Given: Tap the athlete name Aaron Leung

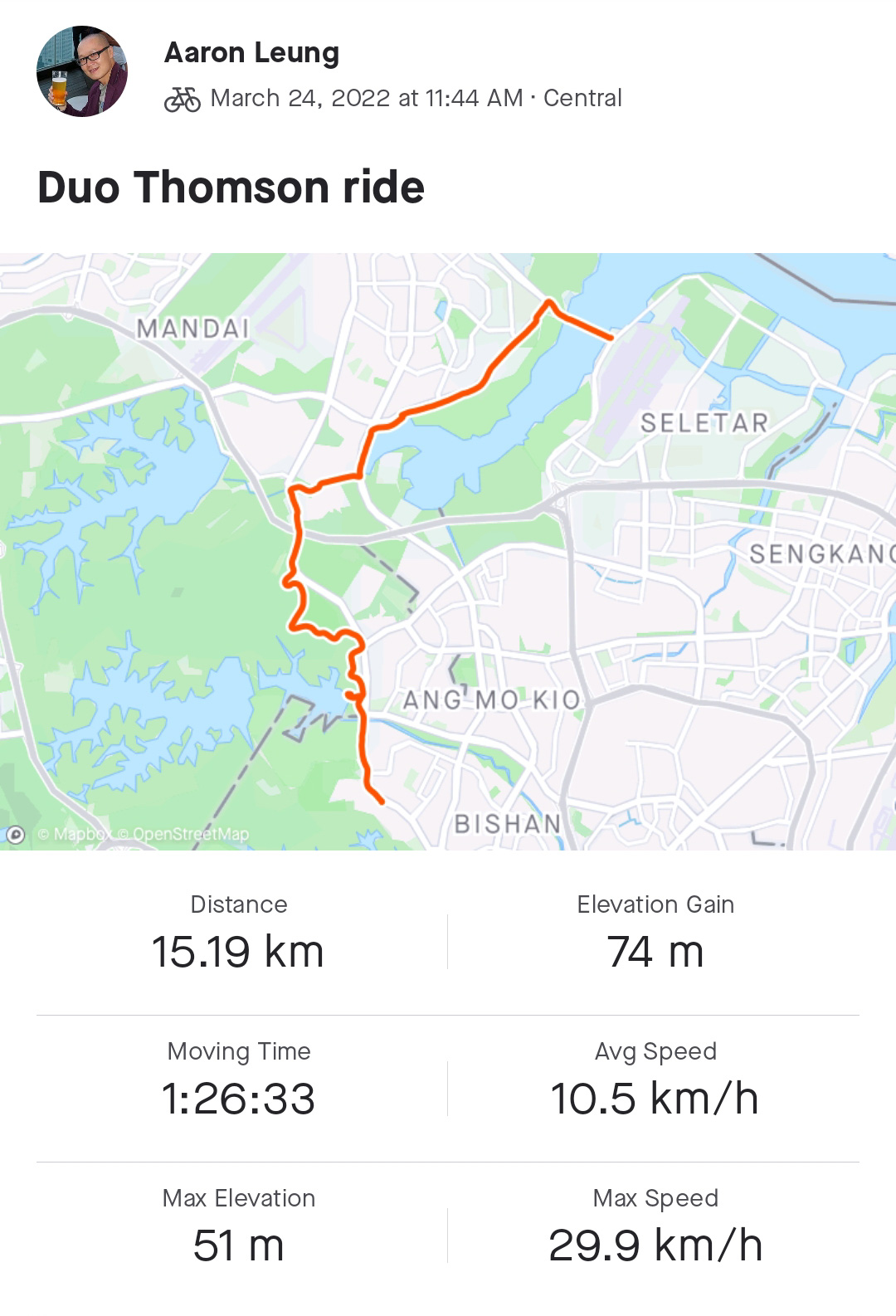Looking at the screenshot, I should [251, 52].
